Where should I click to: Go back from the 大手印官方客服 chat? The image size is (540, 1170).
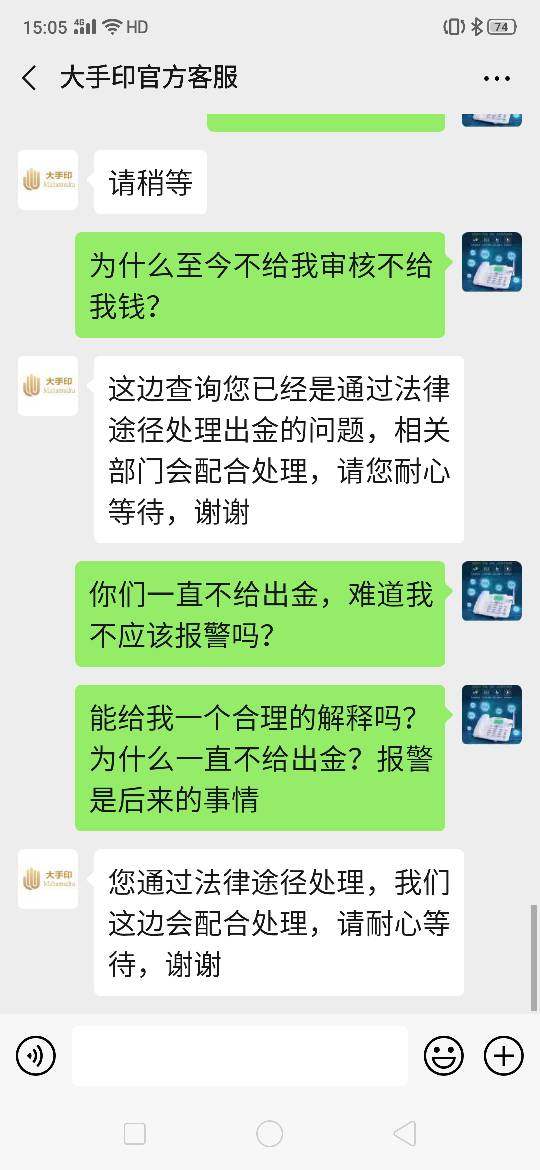click(29, 78)
